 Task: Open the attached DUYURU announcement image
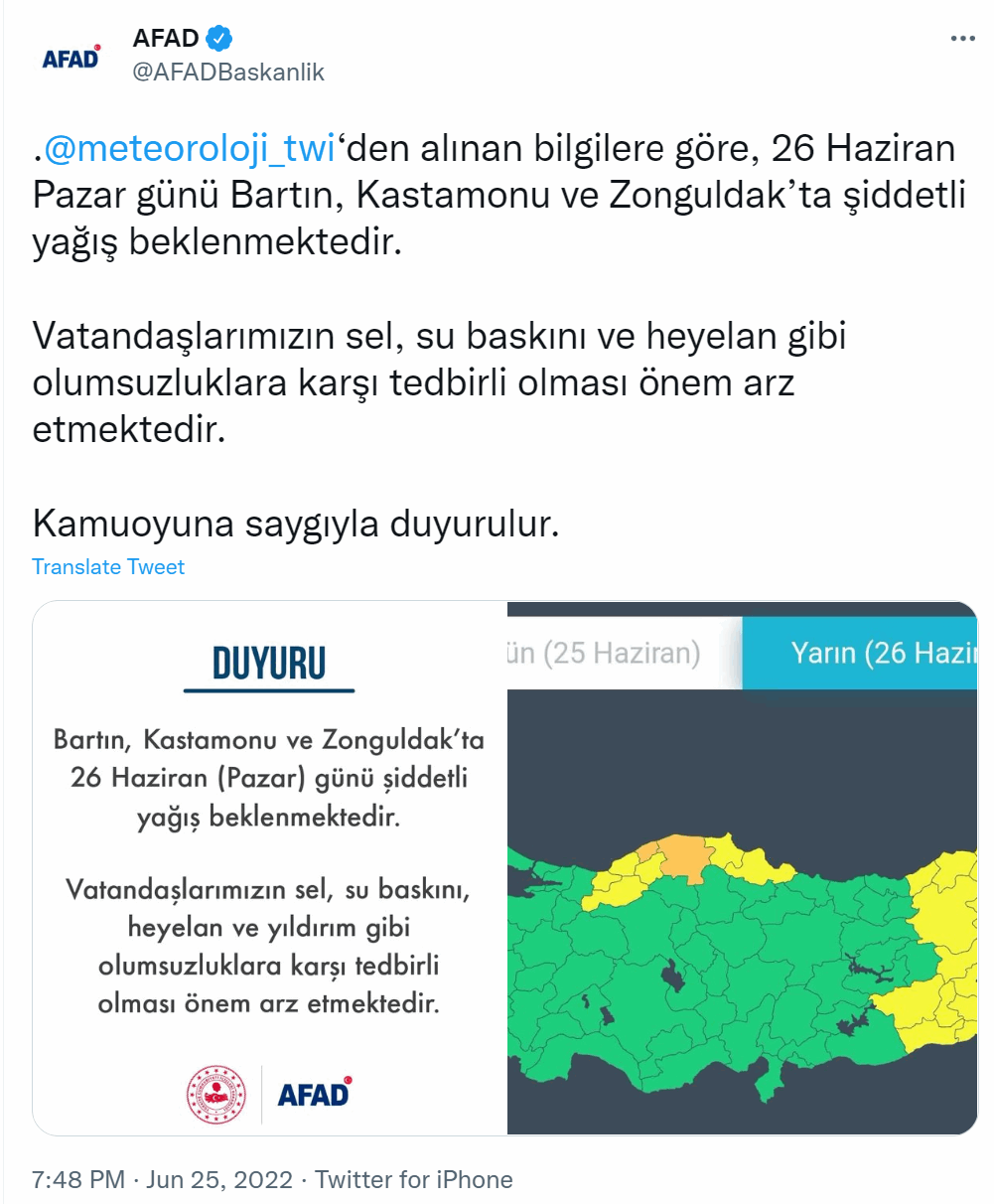tap(504, 867)
